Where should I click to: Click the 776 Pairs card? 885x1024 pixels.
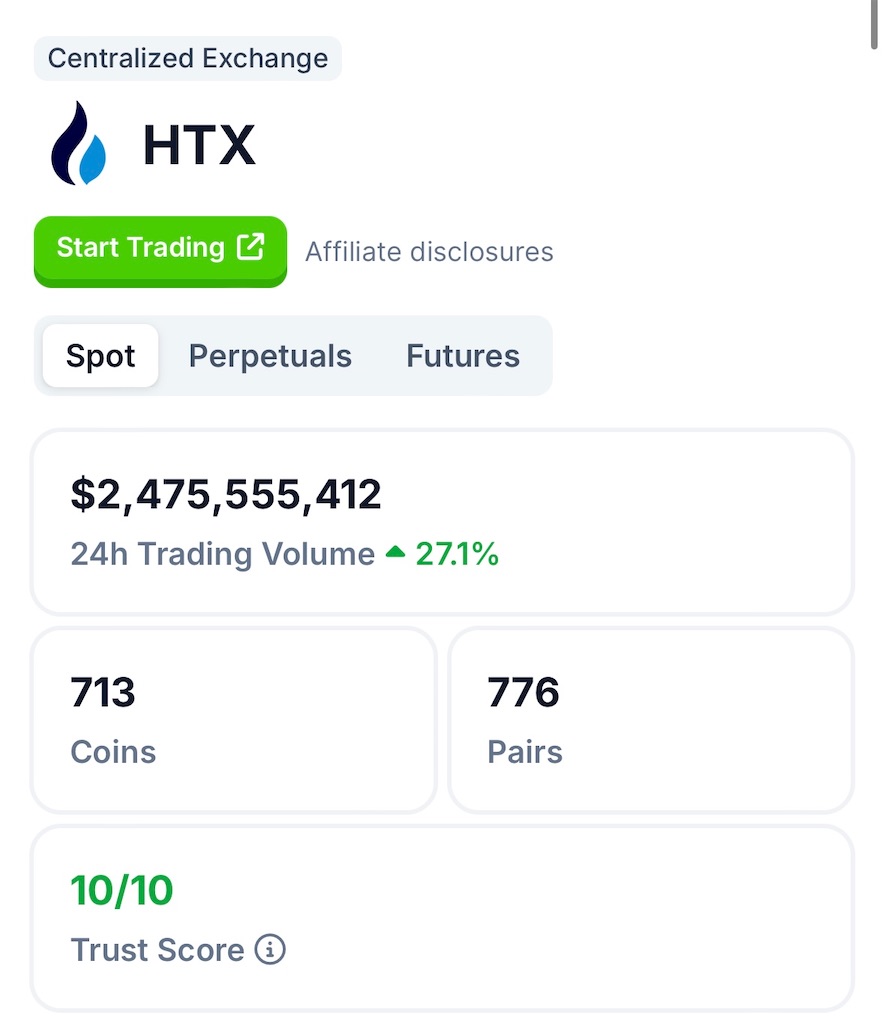pos(651,719)
